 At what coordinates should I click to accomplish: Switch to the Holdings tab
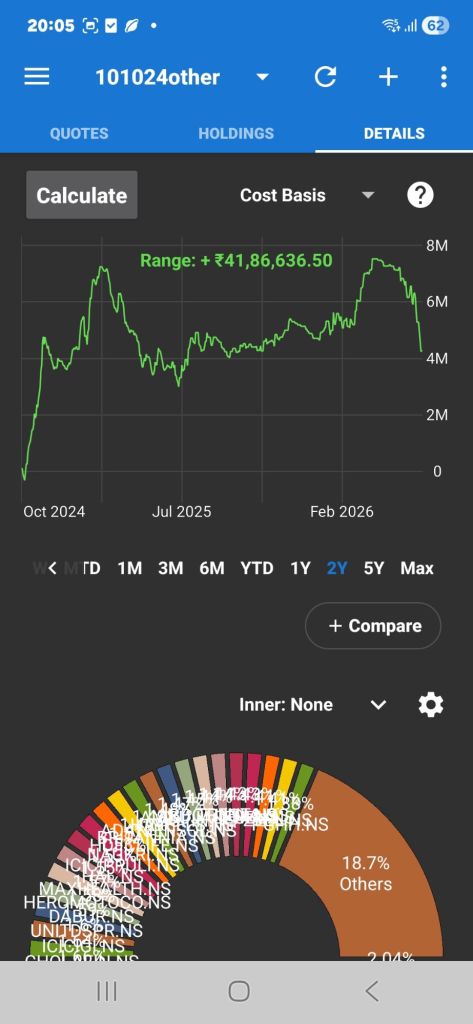coord(236,133)
